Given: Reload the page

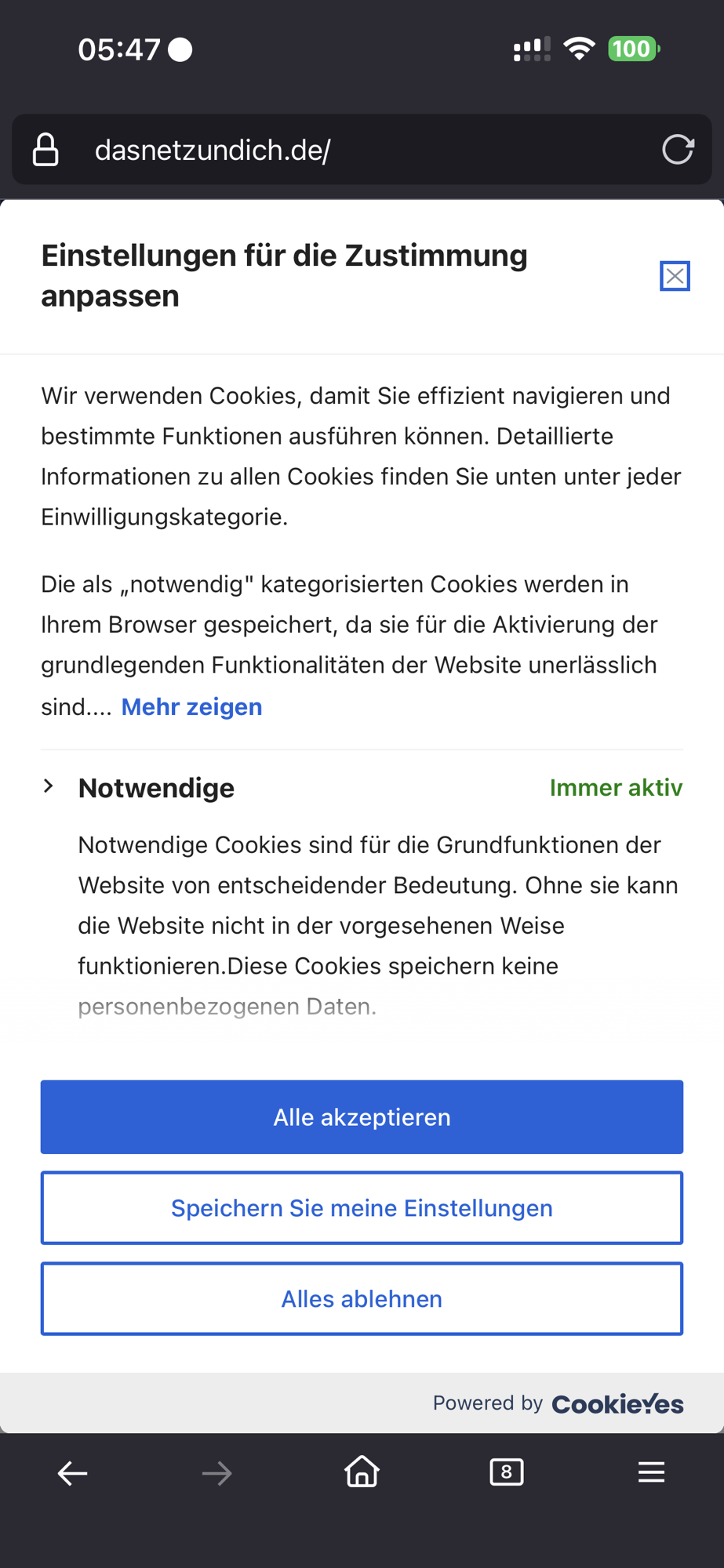Looking at the screenshot, I should coord(678,149).
